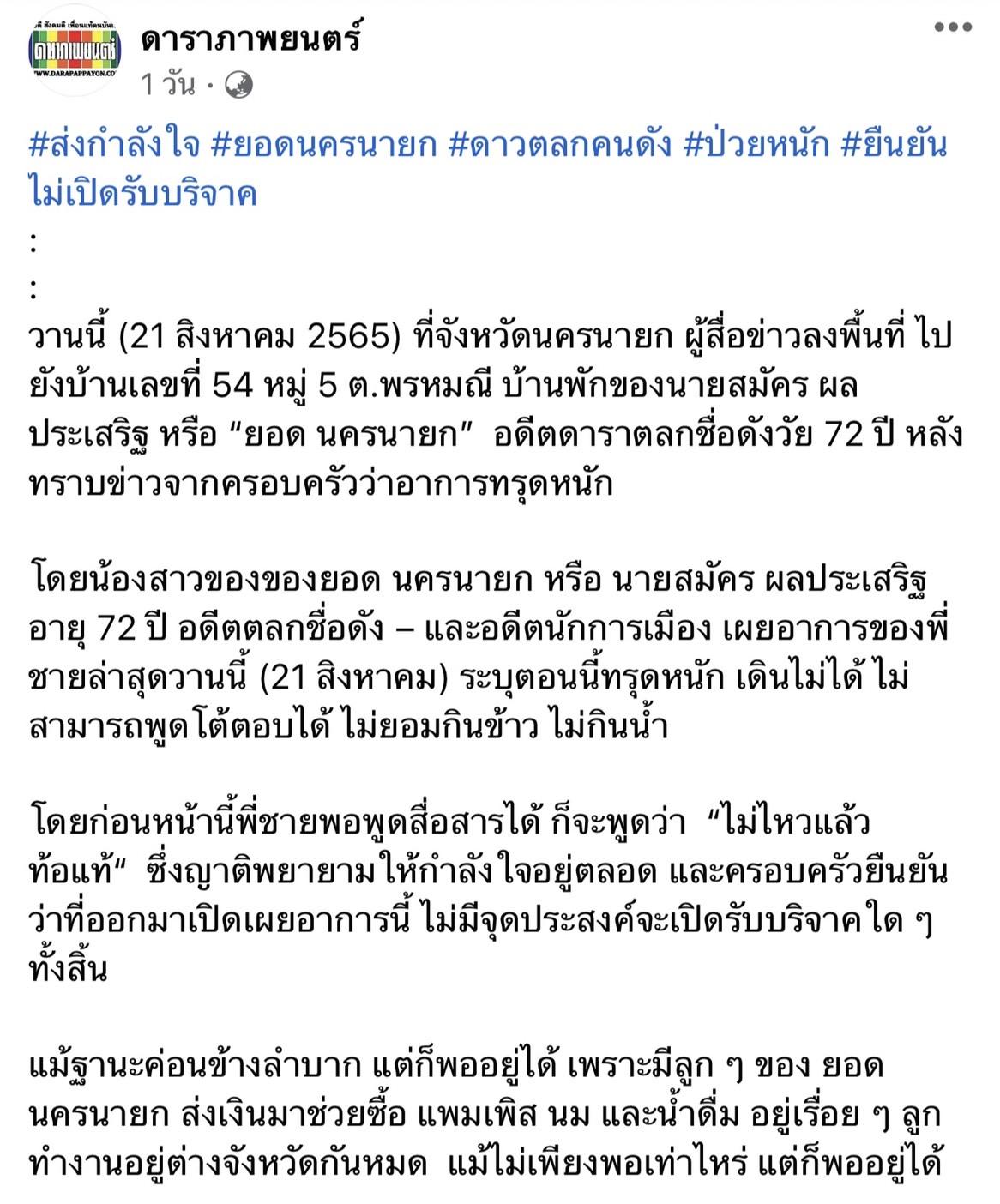Open the #ป่วยหนัก hashtag
The width and height of the screenshot is (1000, 1204).
[756, 144]
